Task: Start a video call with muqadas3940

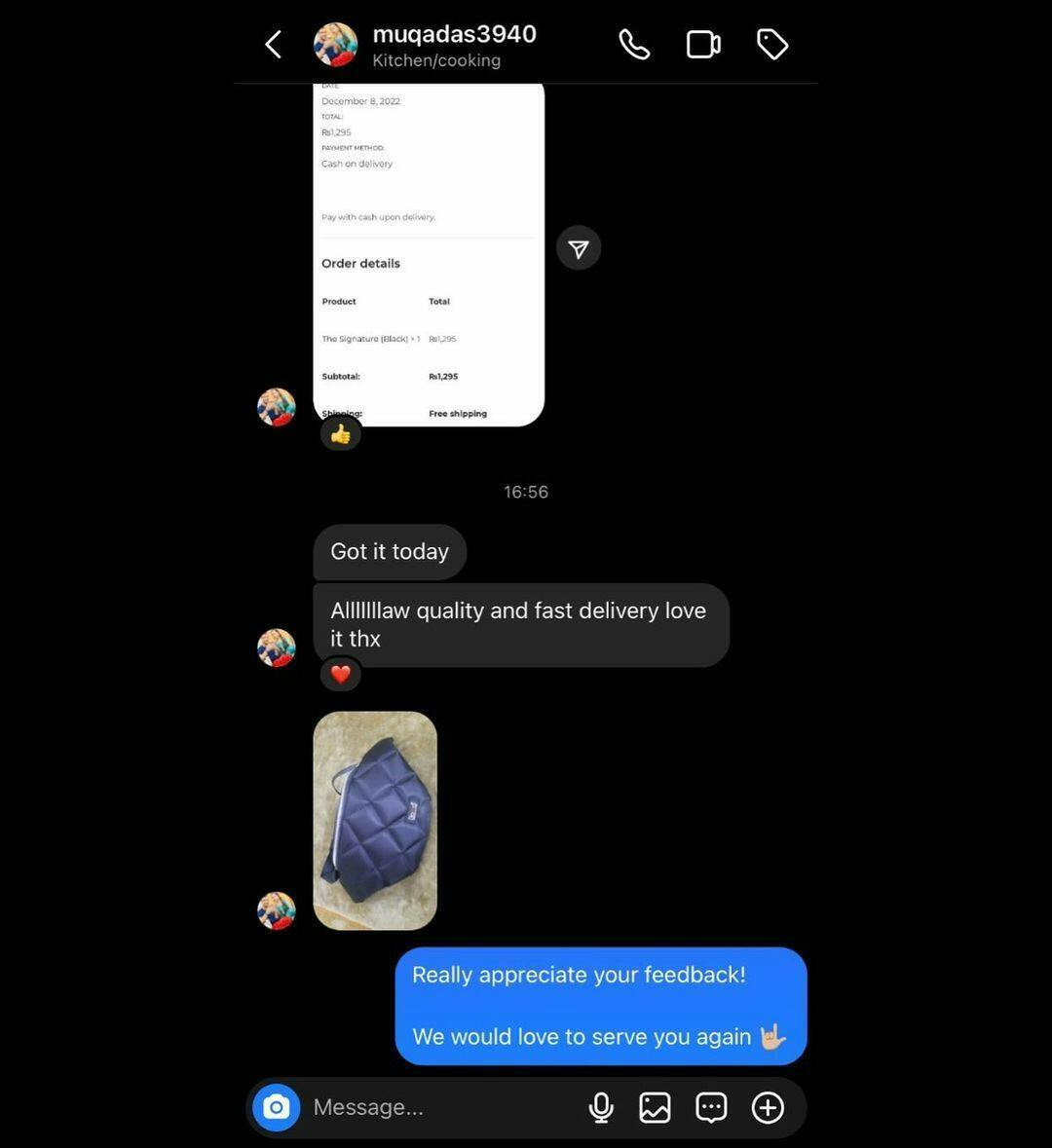Action: click(703, 45)
